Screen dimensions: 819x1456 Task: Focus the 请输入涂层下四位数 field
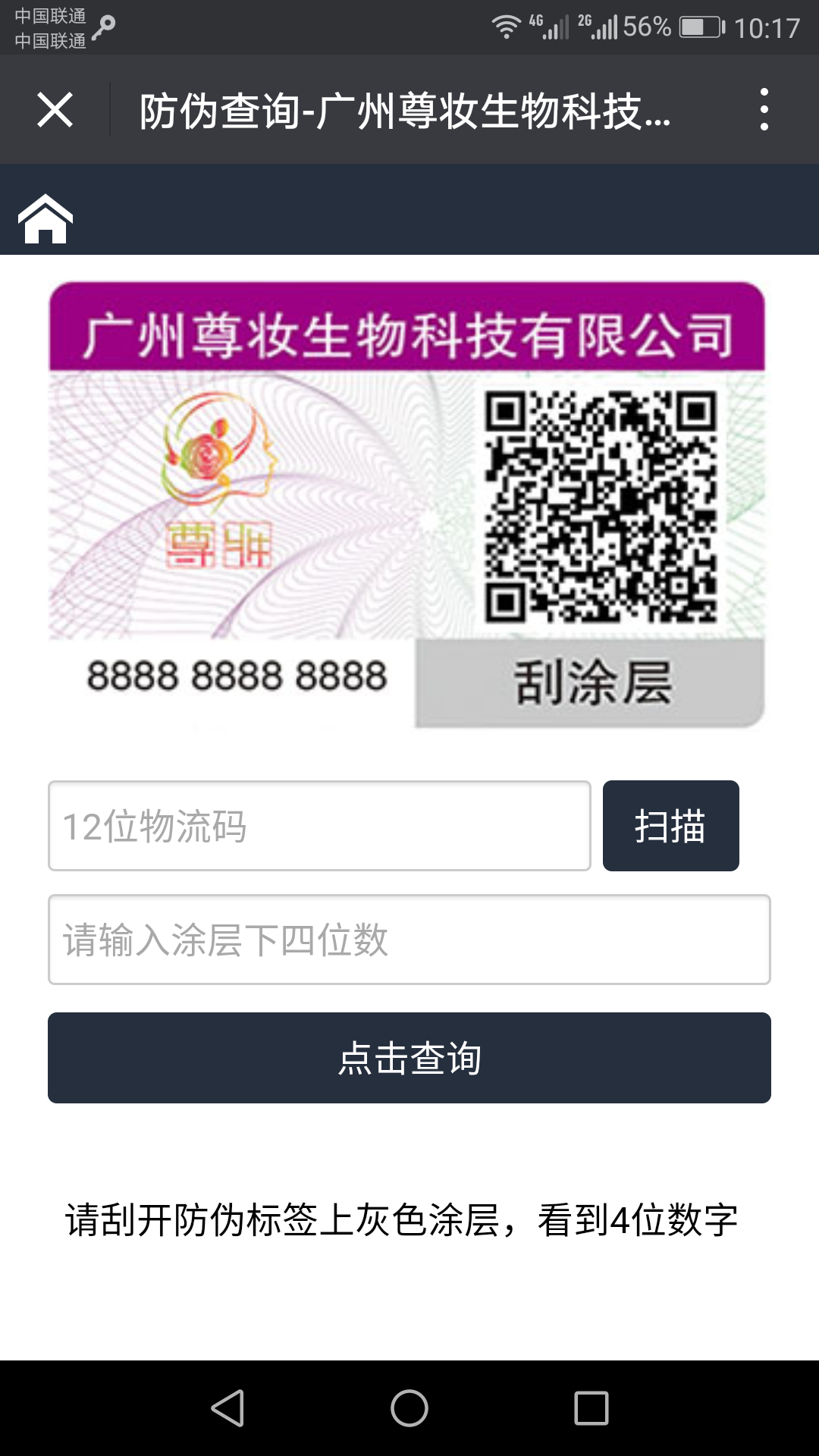pos(409,940)
